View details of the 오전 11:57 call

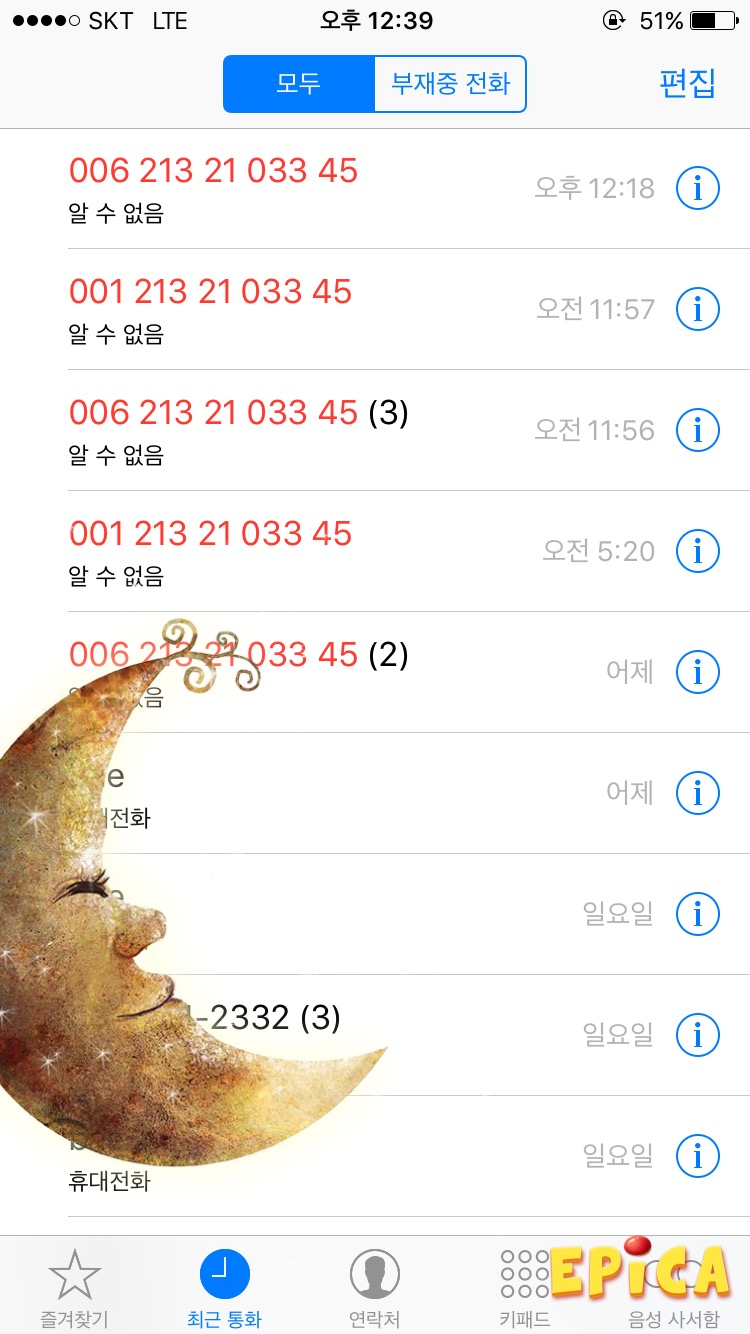(698, 309)
